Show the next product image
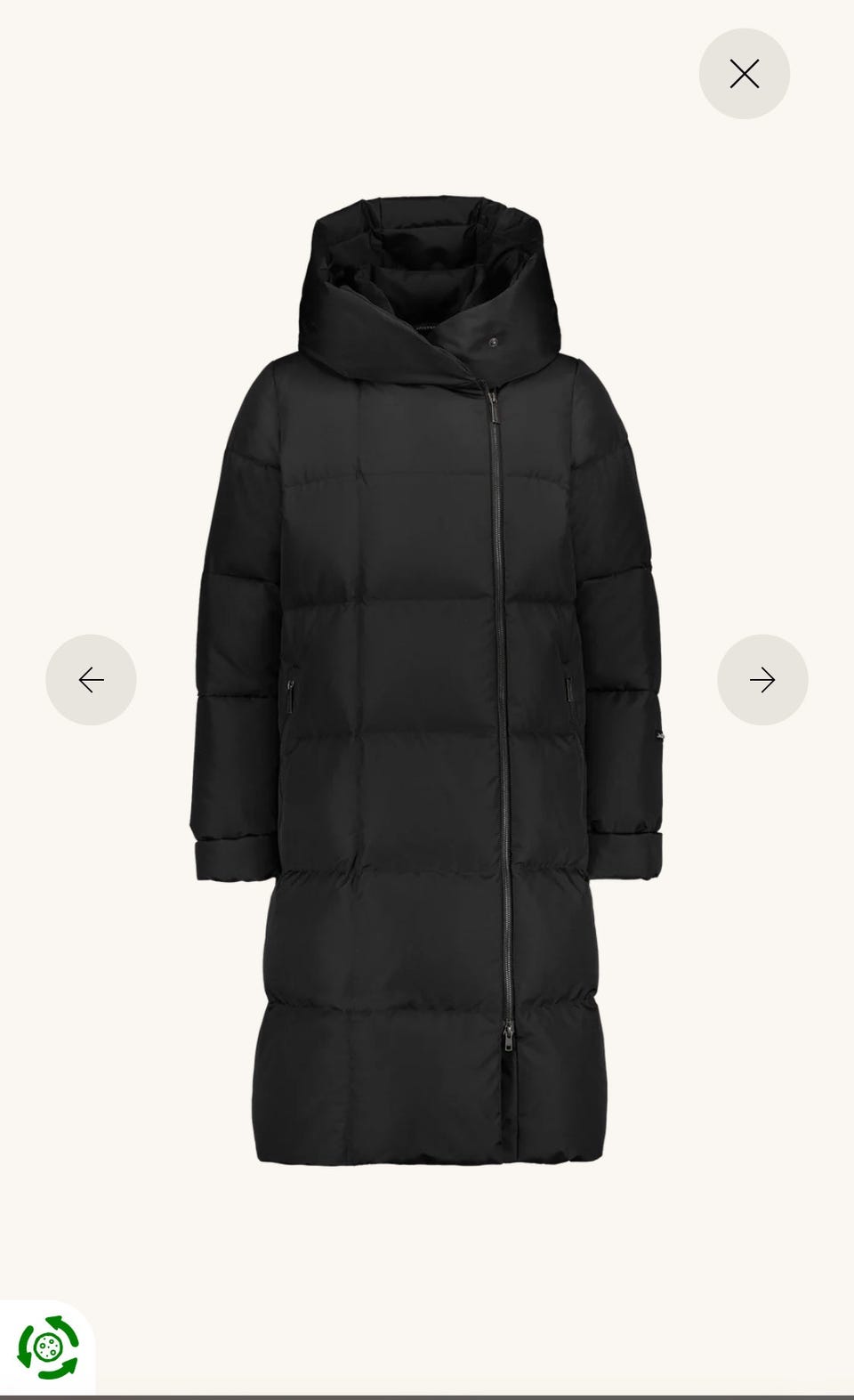 click(x=762, y=680)
